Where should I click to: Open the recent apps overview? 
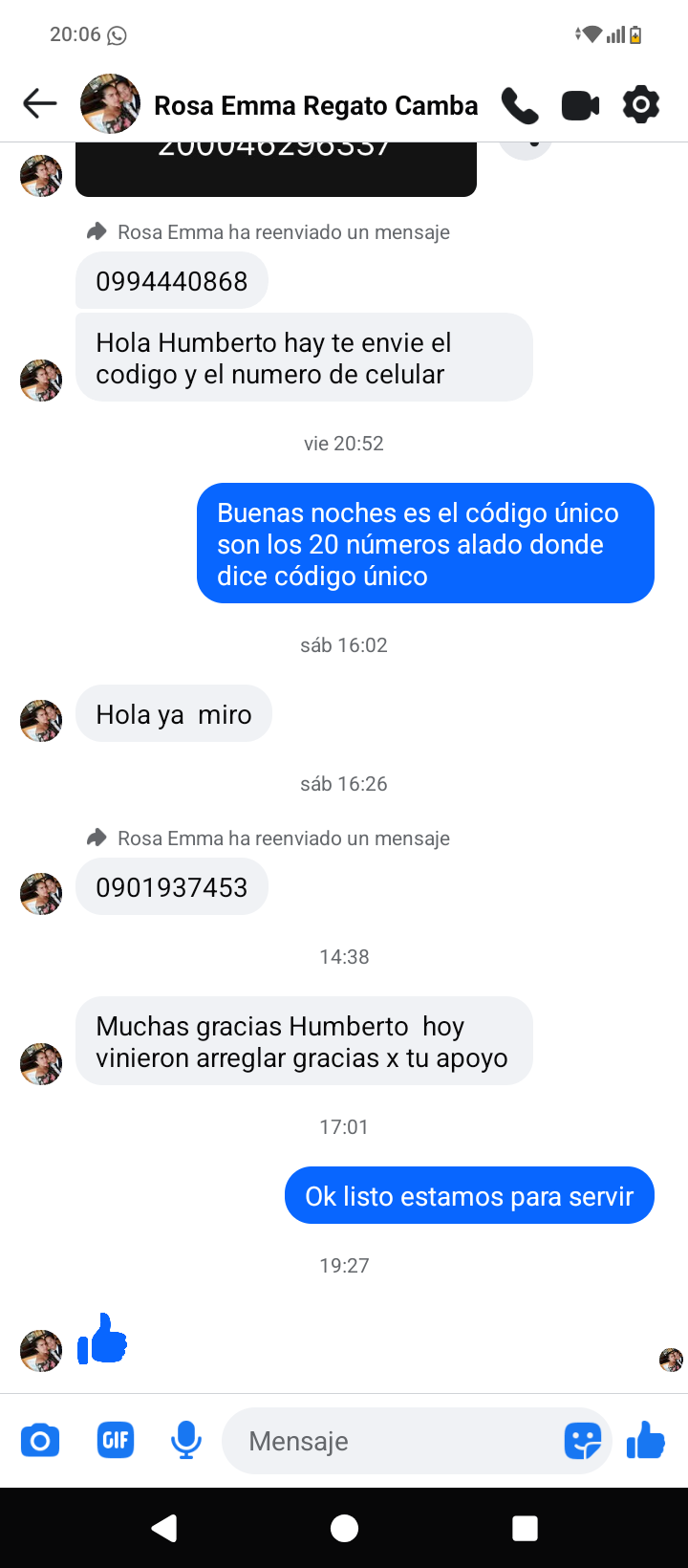click(525, 1528)
